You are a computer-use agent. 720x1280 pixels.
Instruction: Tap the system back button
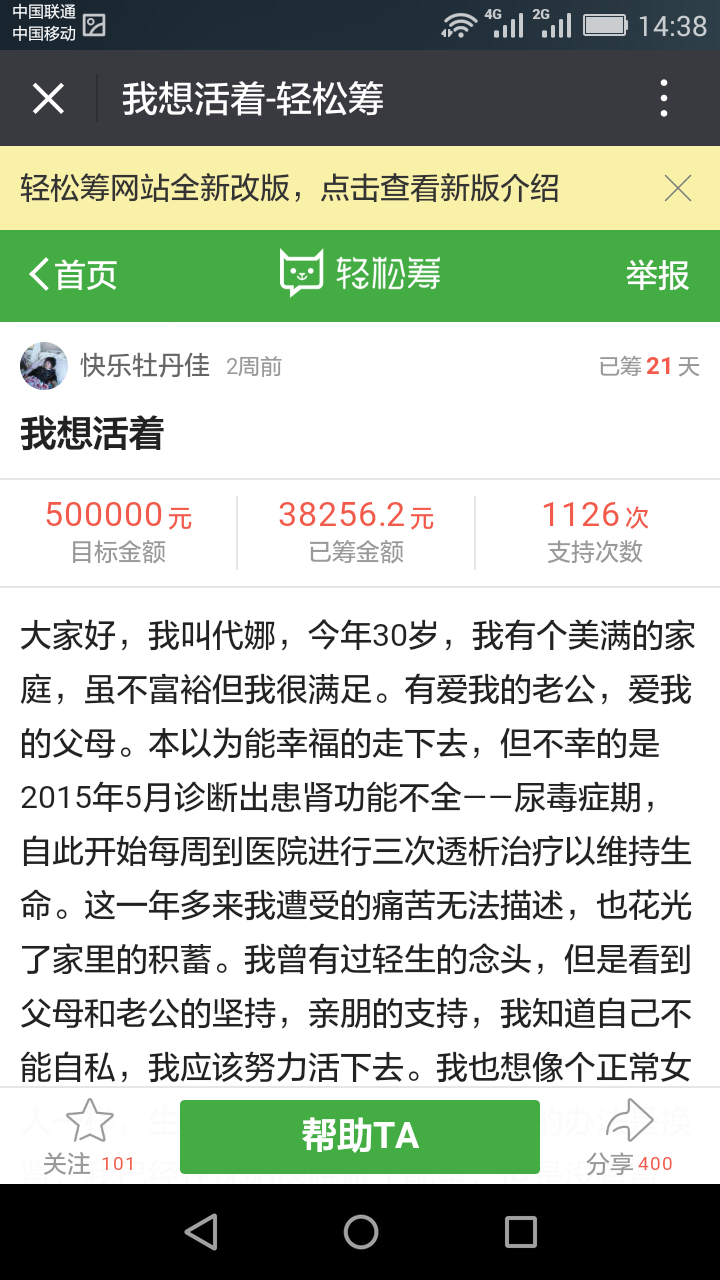[201, 1232]
